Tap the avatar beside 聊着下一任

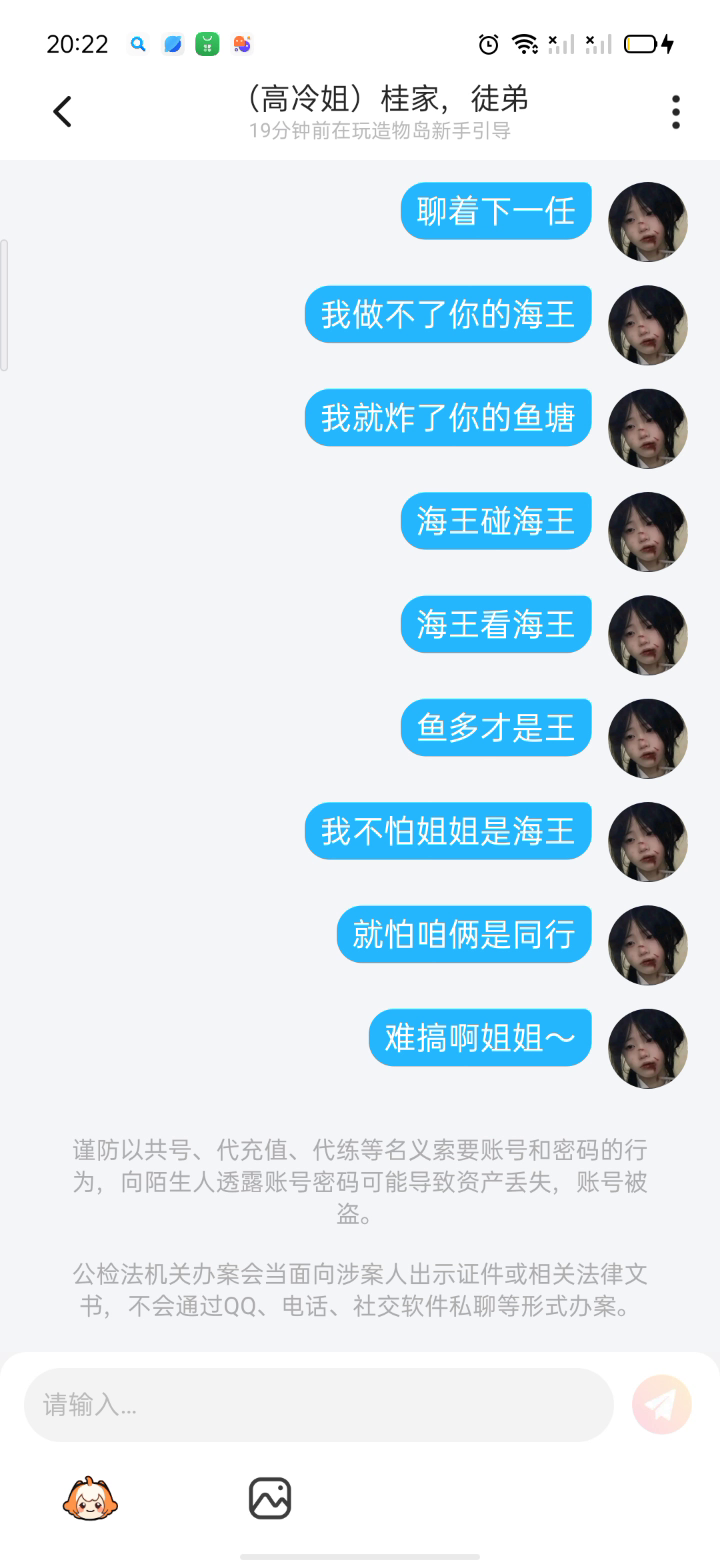pos(648,222)
